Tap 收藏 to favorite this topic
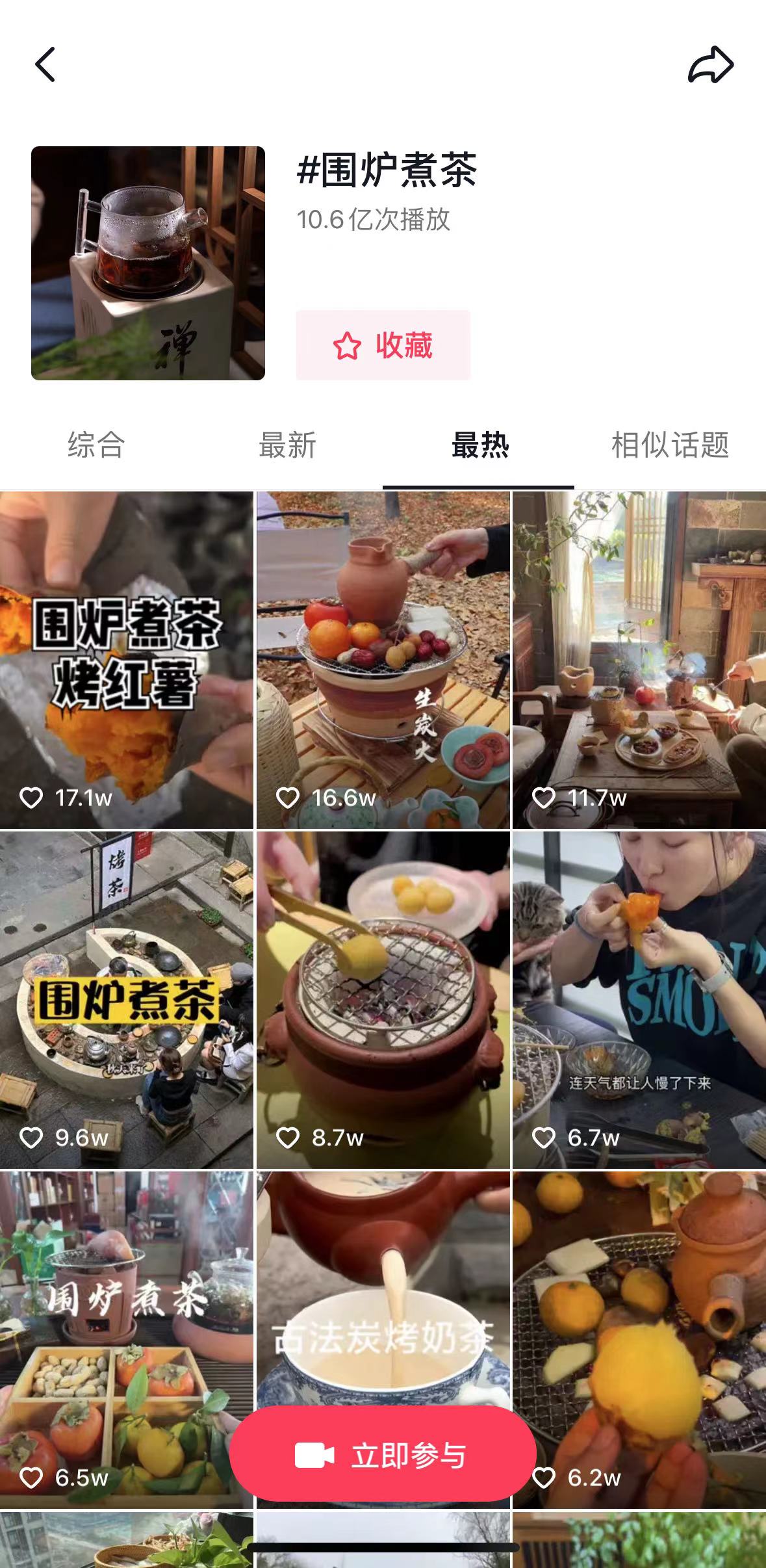Viewport: 766px width, 1568px height. (x=383, y=345)
